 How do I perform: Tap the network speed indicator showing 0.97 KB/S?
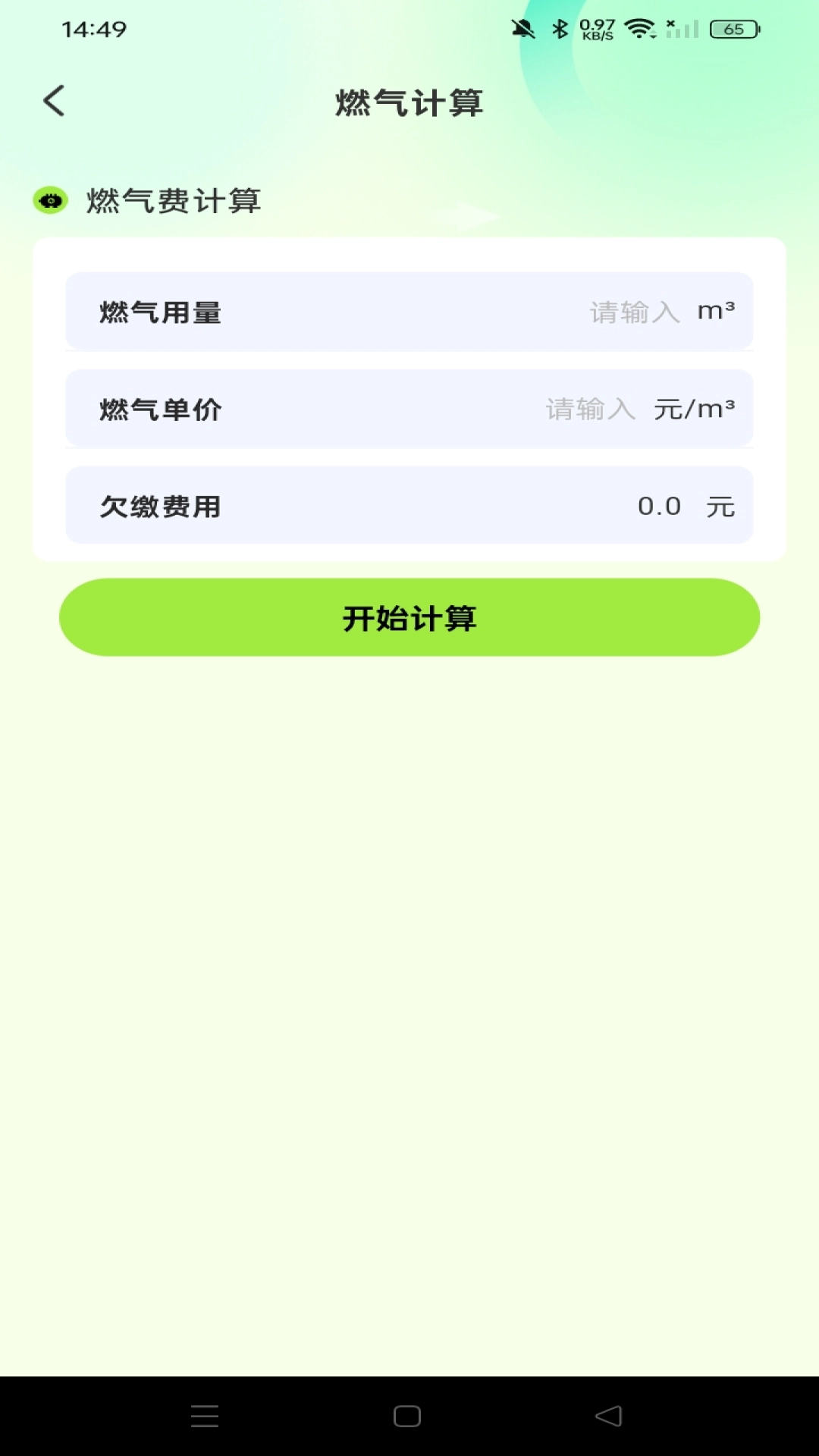pos(597,29)
